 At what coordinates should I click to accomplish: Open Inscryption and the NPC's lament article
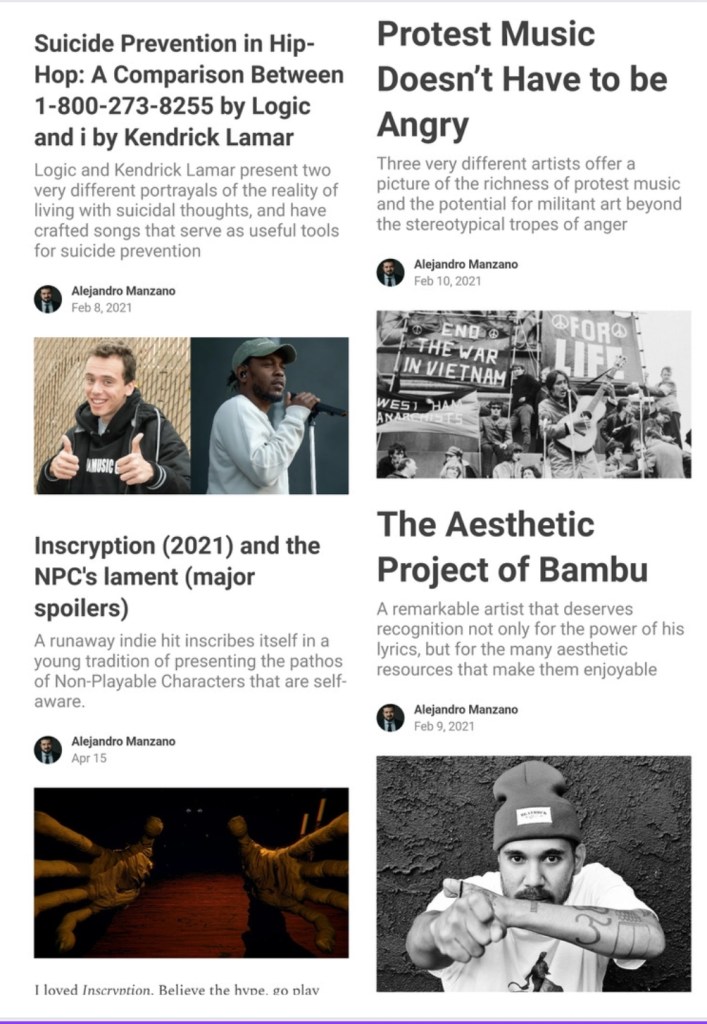(177, 577)
